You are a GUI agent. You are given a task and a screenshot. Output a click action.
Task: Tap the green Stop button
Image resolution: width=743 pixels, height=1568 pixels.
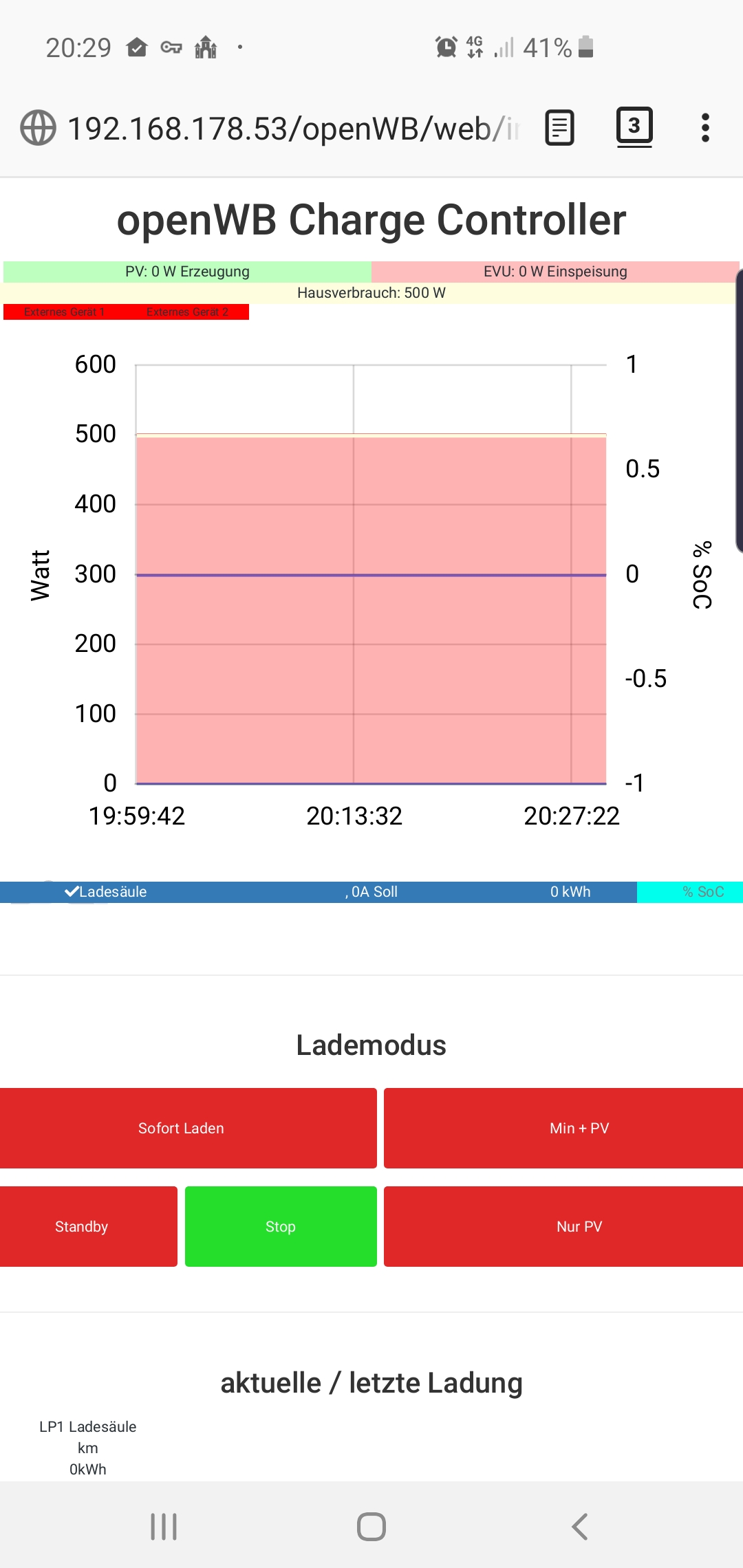point(281,1226)
